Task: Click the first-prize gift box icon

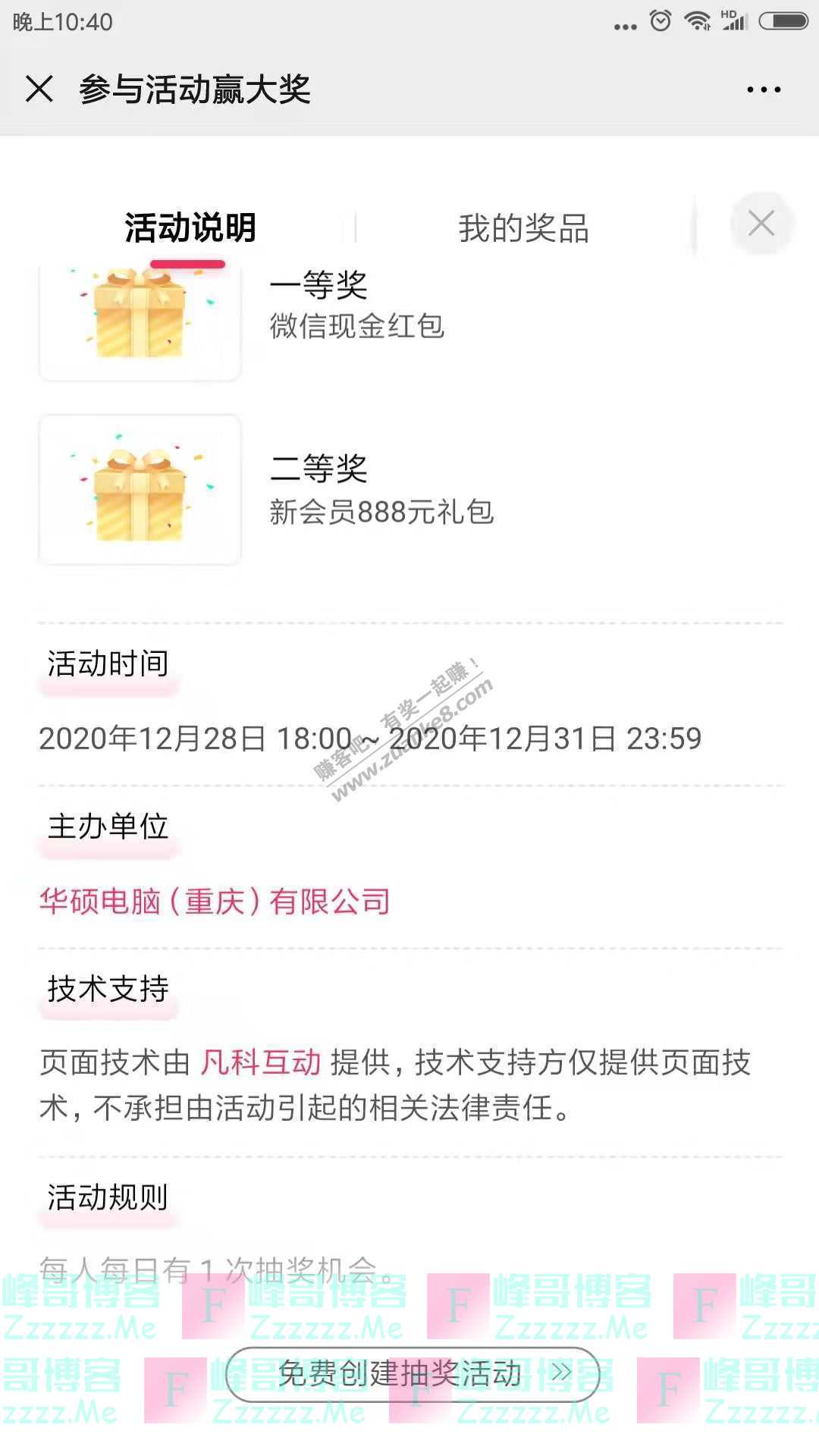Action: [140, 315]
